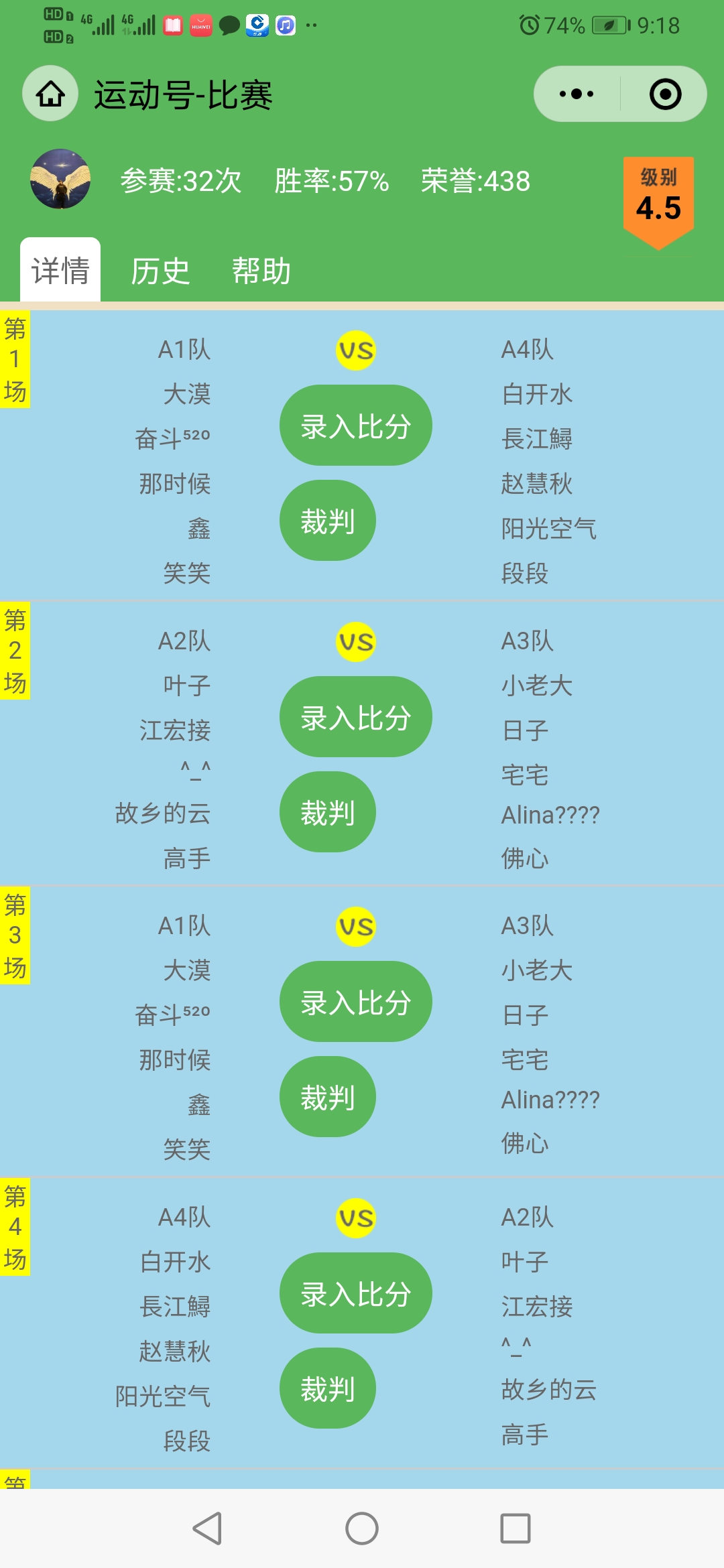
Task: Select the 详情 tab
Action: 60,271
